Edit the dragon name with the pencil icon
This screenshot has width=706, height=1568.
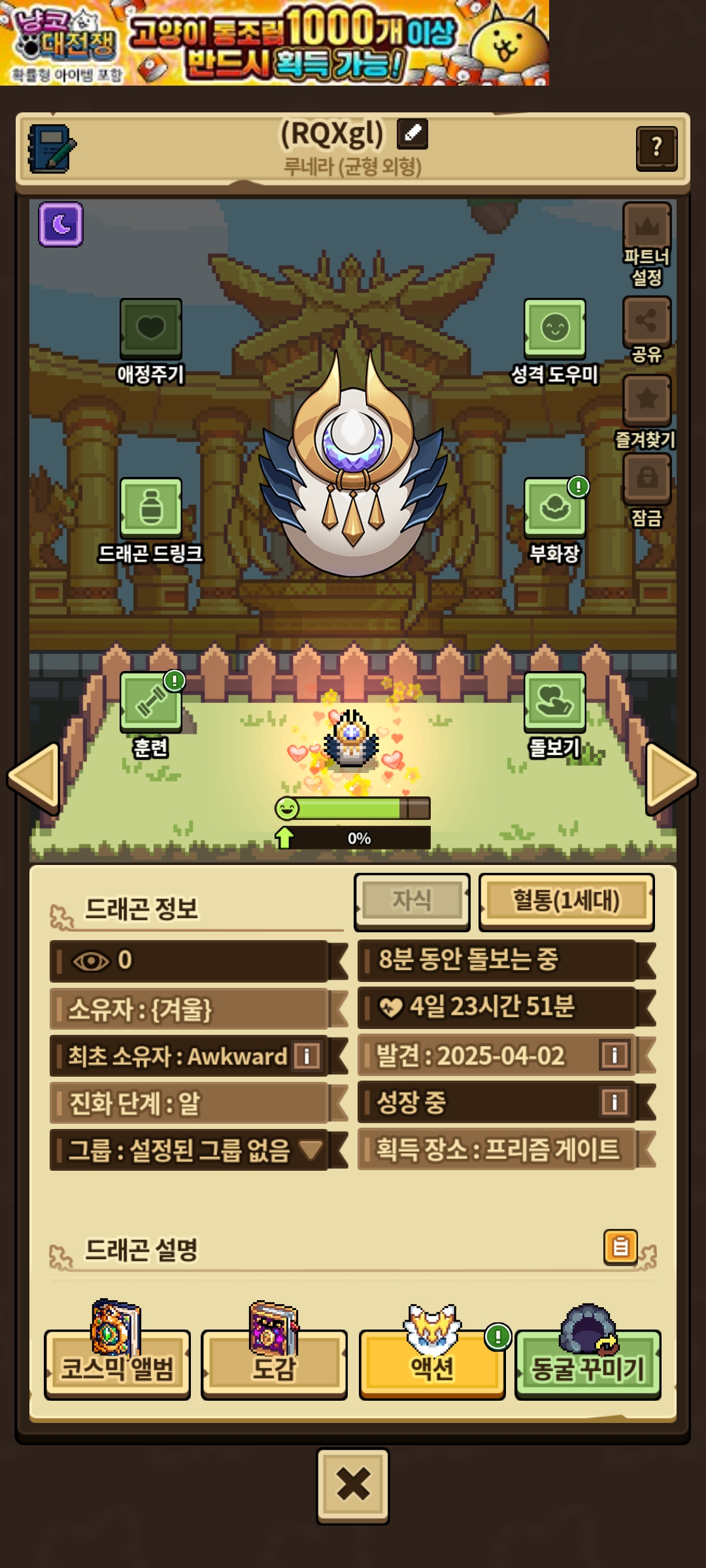click(412, 134)
